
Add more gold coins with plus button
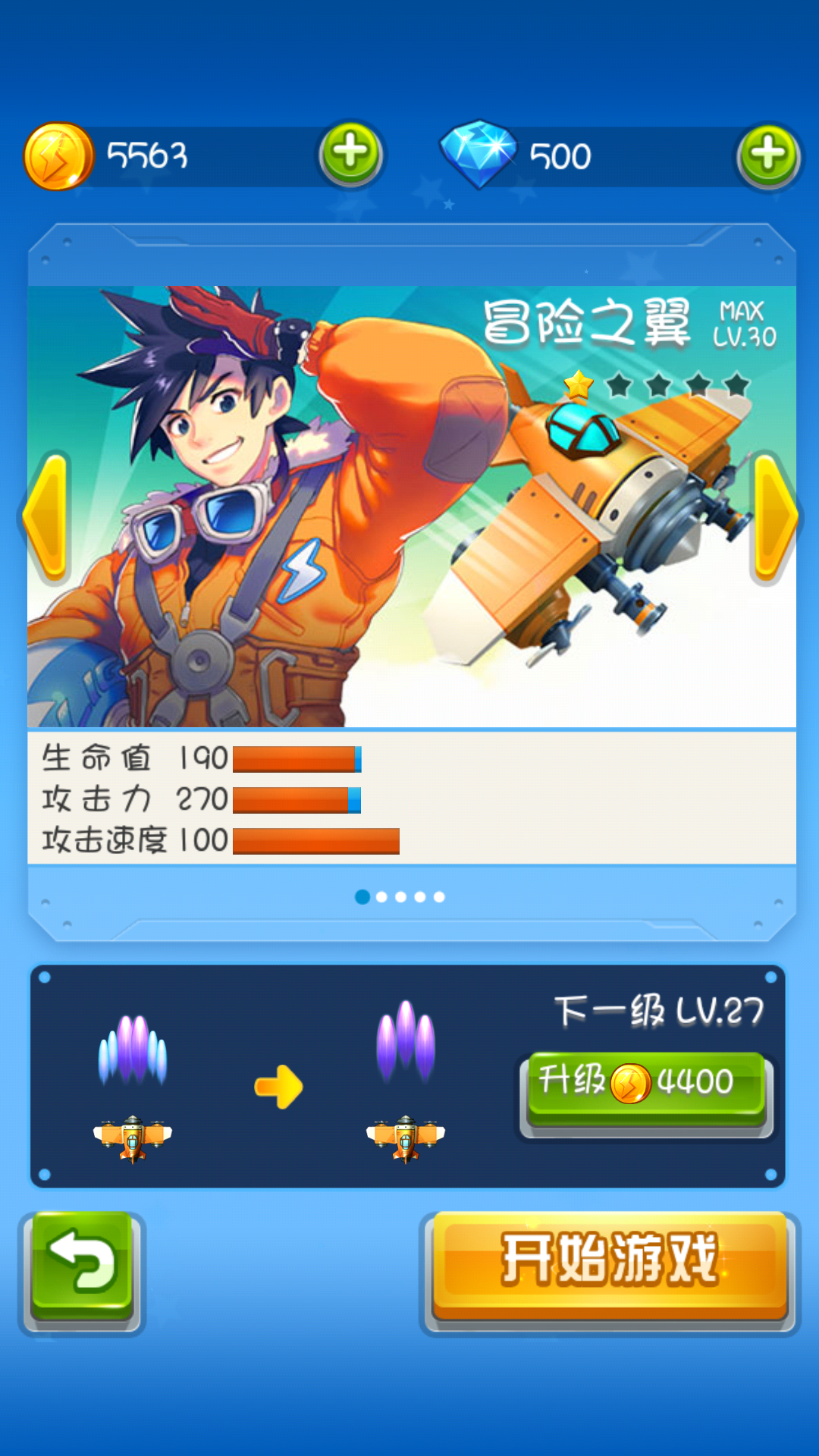click(x=350, y=154)
